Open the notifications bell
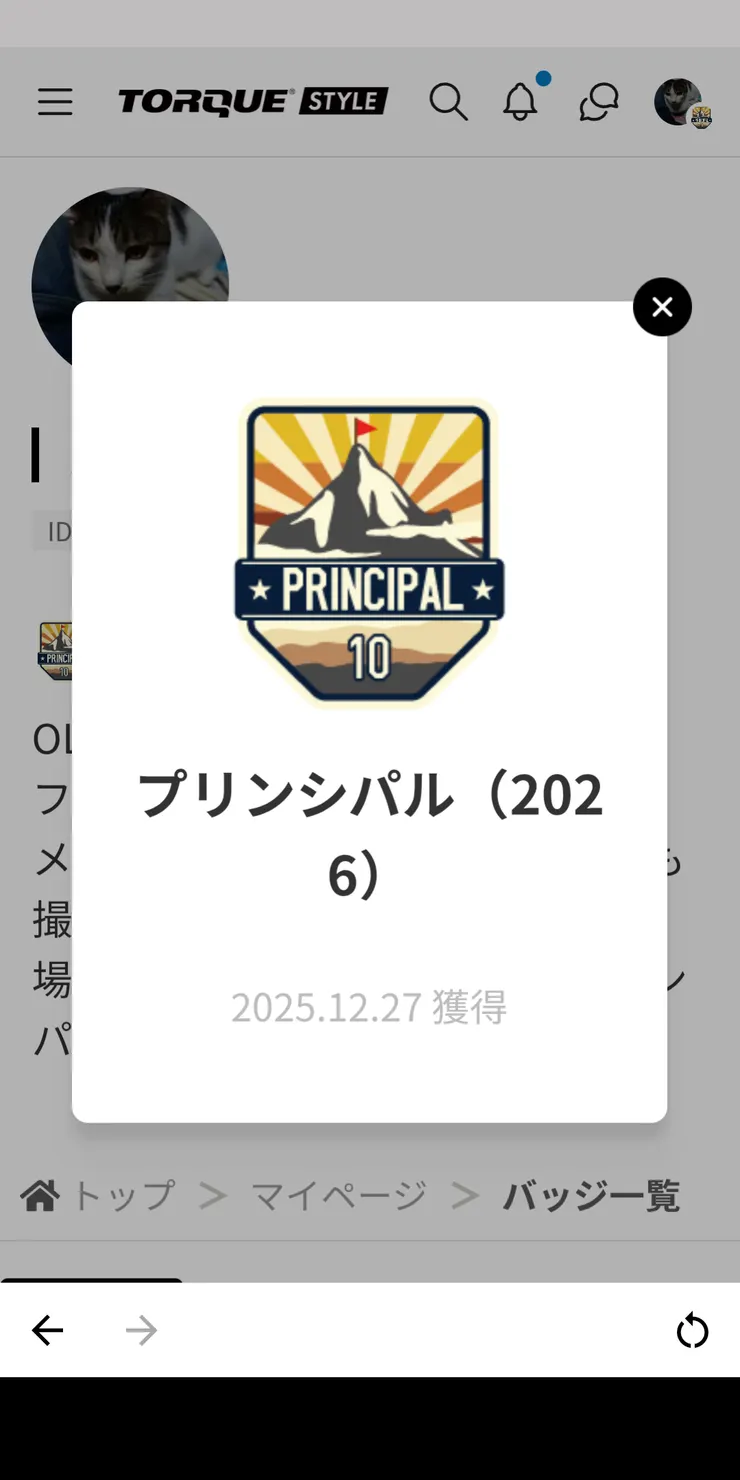The width and height of the screenshot is (740, 1480). coord(520,102)
